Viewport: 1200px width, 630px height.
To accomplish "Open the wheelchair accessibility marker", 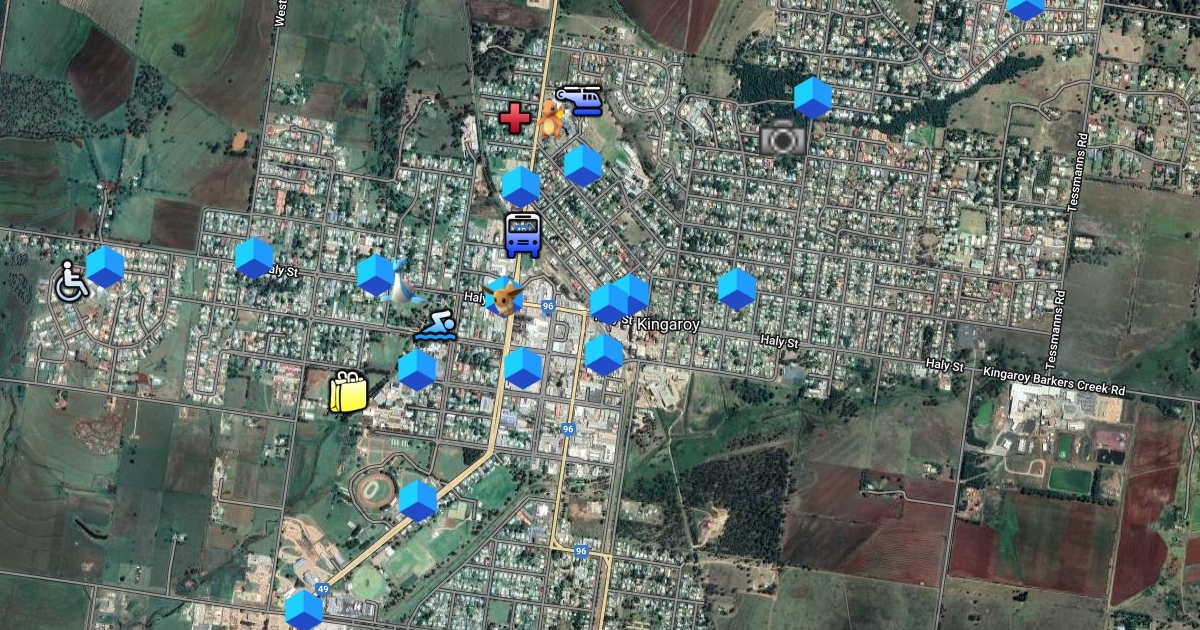I will (70, 281).
